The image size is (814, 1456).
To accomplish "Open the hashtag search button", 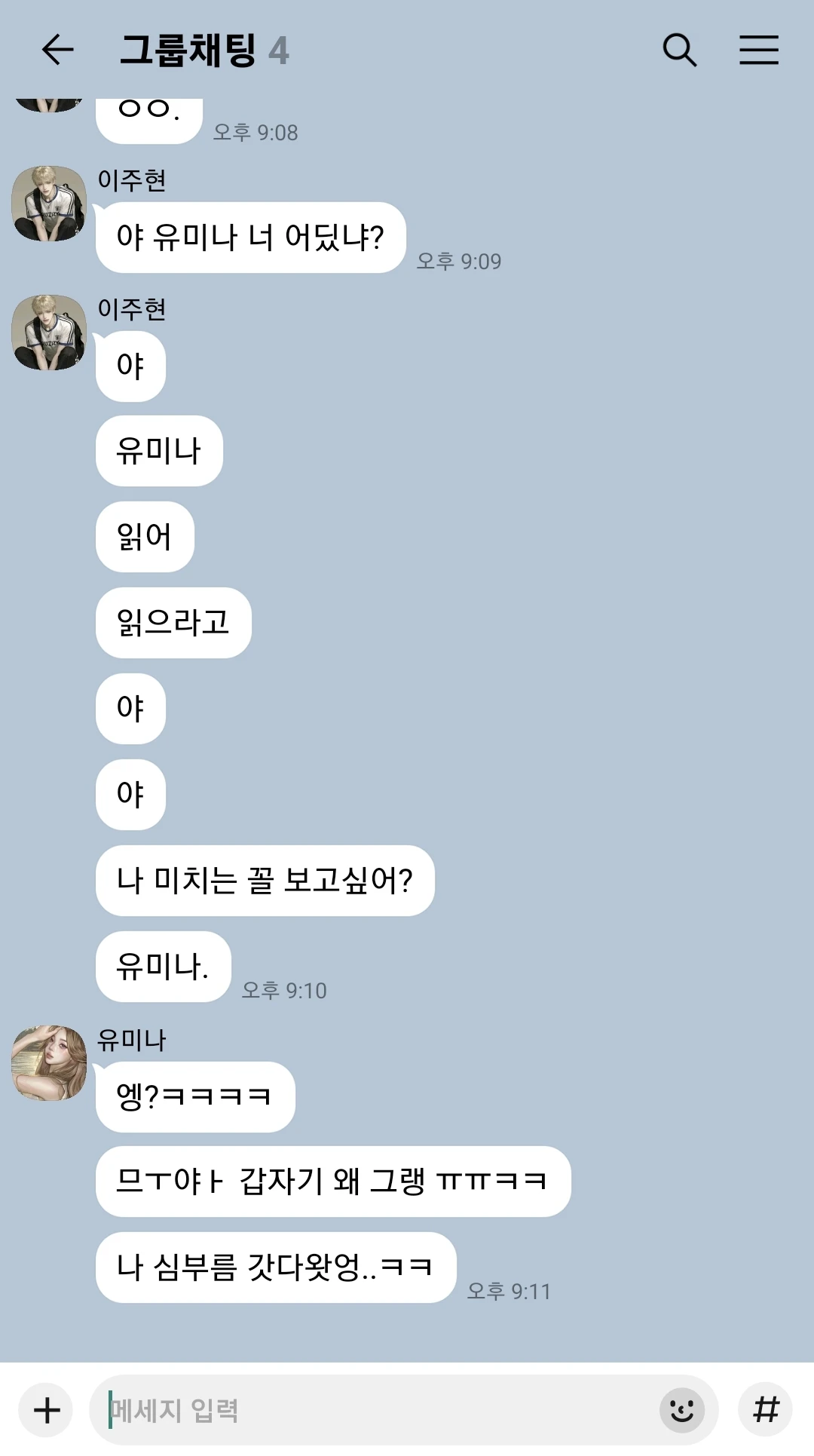I will pos(766,1409).
